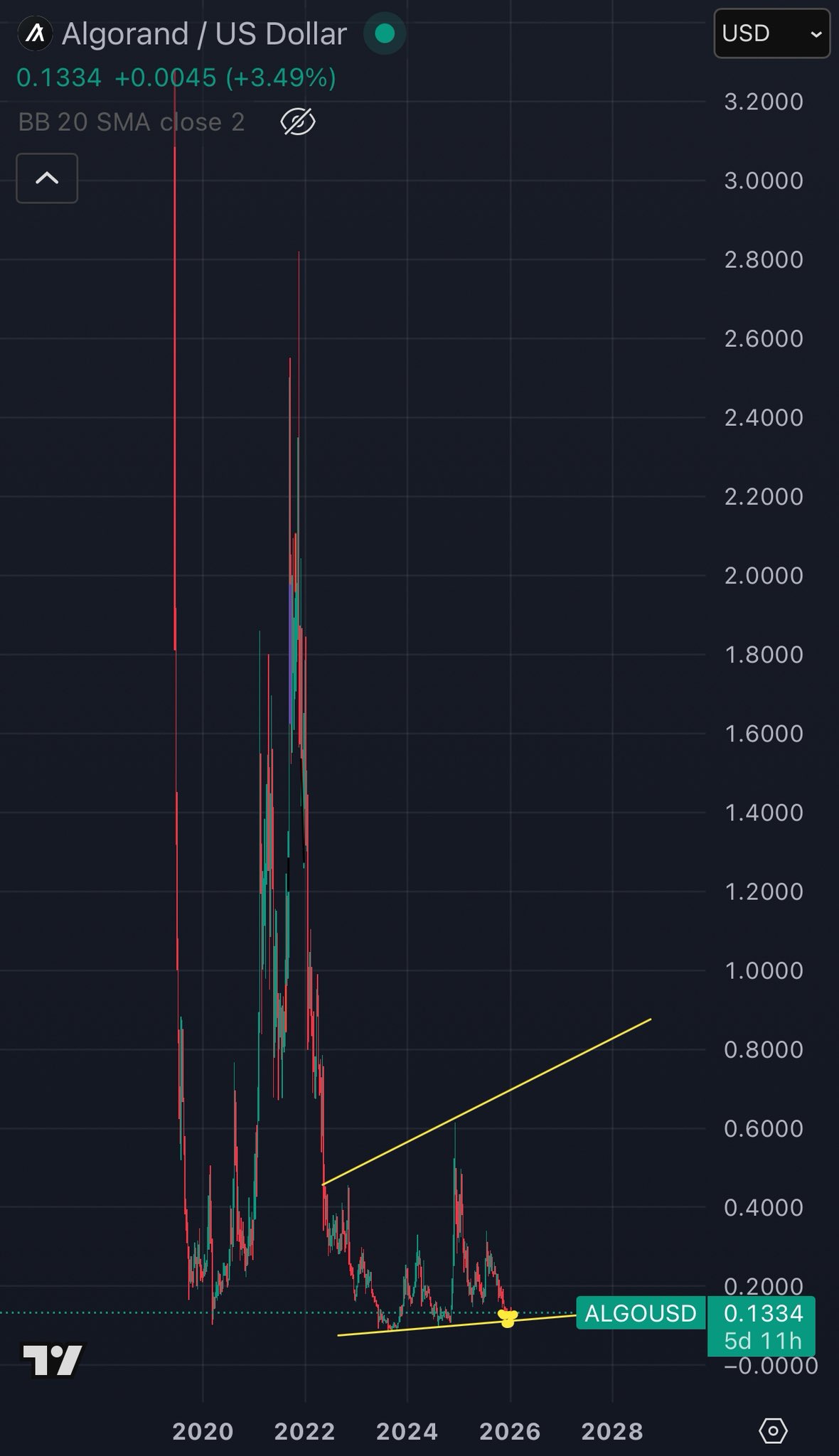Open the USD currency dropdown
Viewport: 839px width, 1456px height.
click(x=771, y=33)
